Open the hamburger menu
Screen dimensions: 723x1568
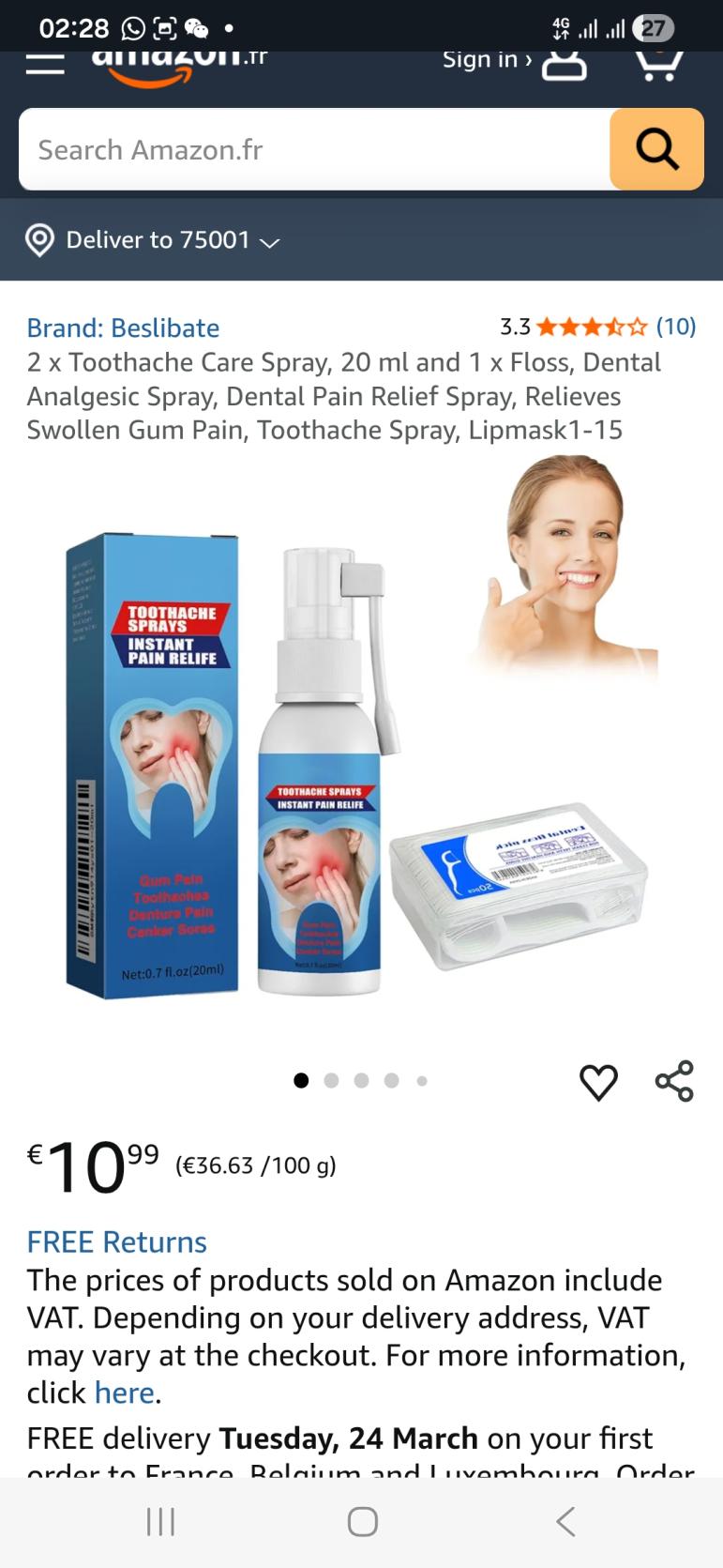pos(44,63)
